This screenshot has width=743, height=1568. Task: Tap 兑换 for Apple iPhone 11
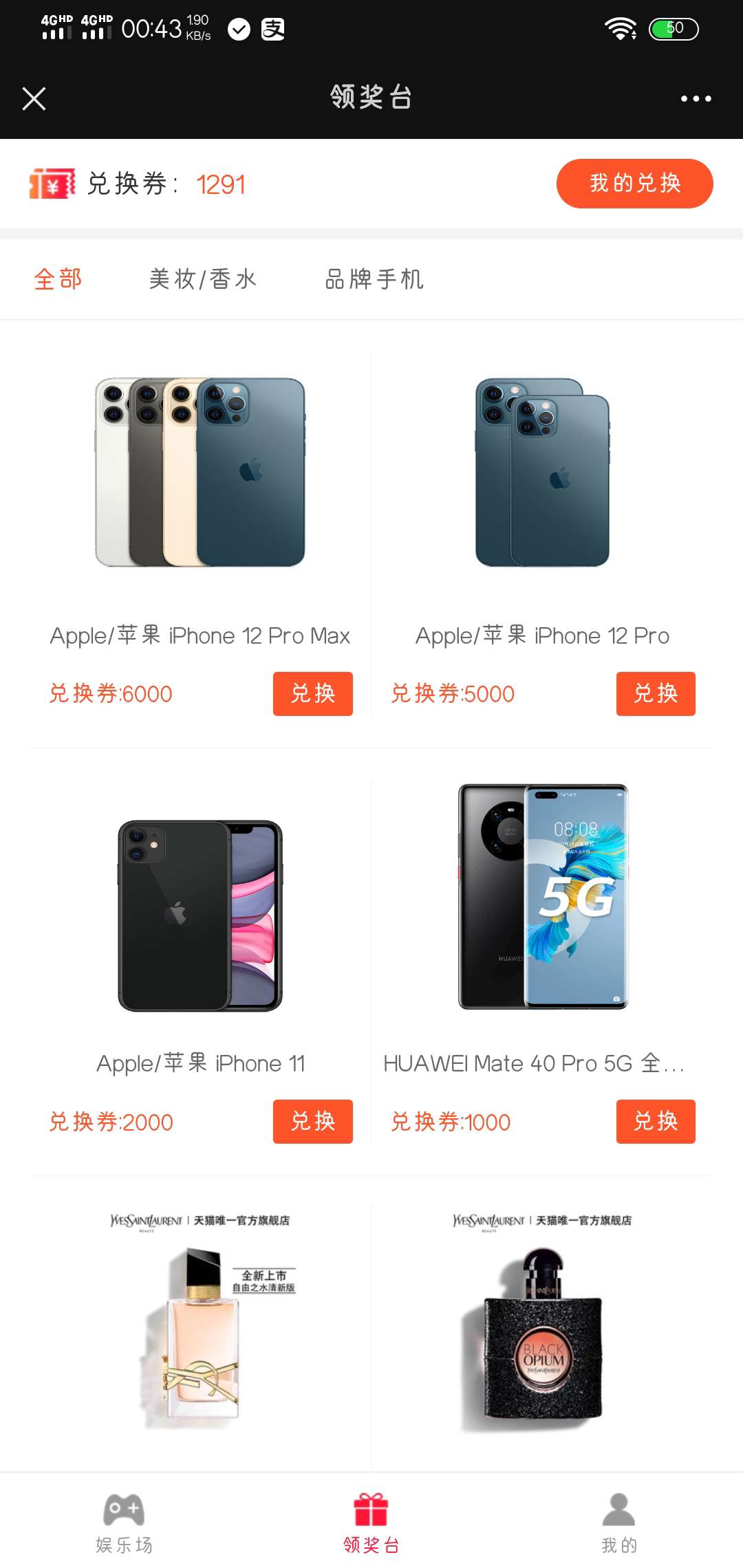point(312,1122)
